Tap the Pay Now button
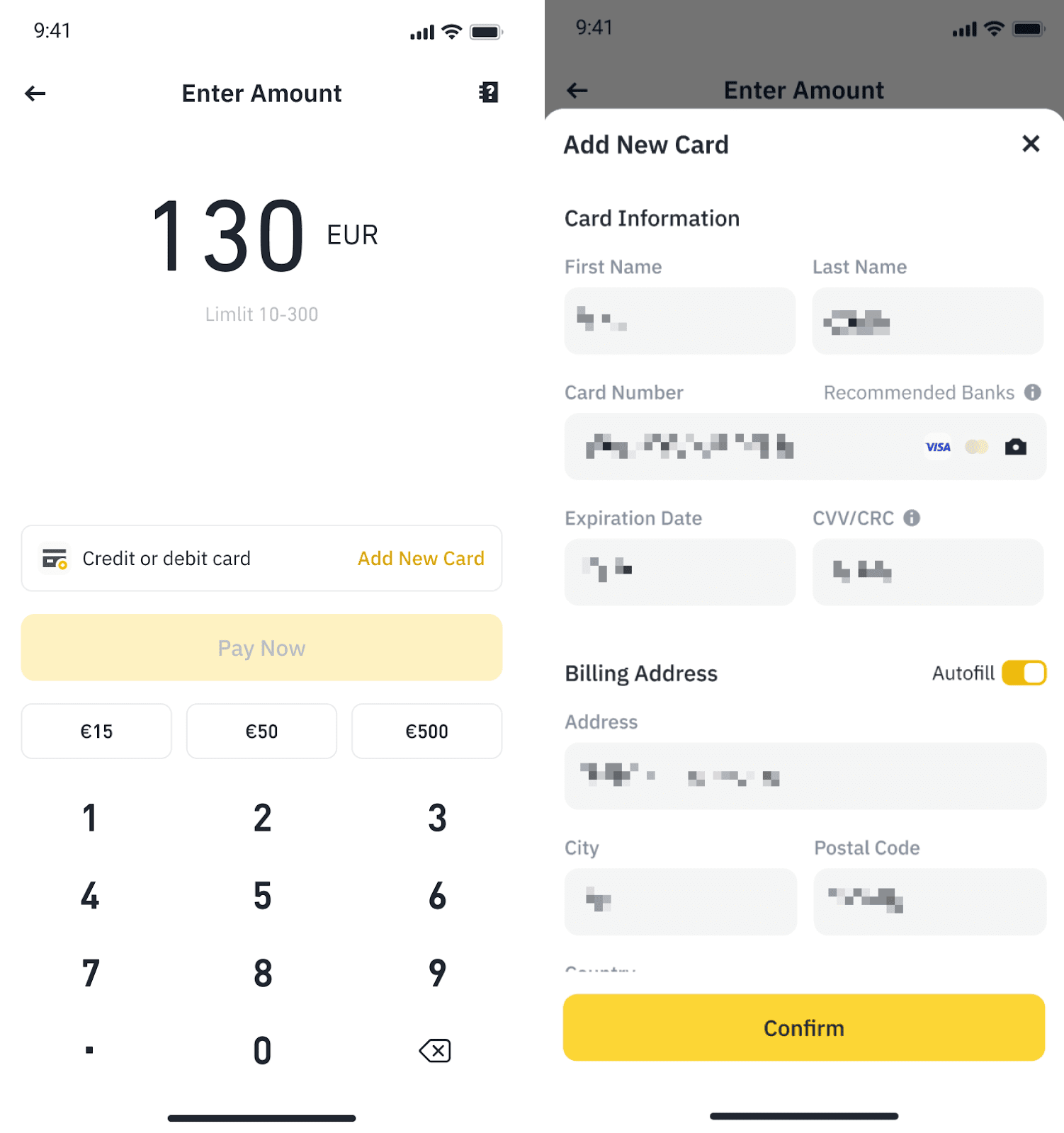The height and width of the screenshot is (1133, 1064). 261,648
